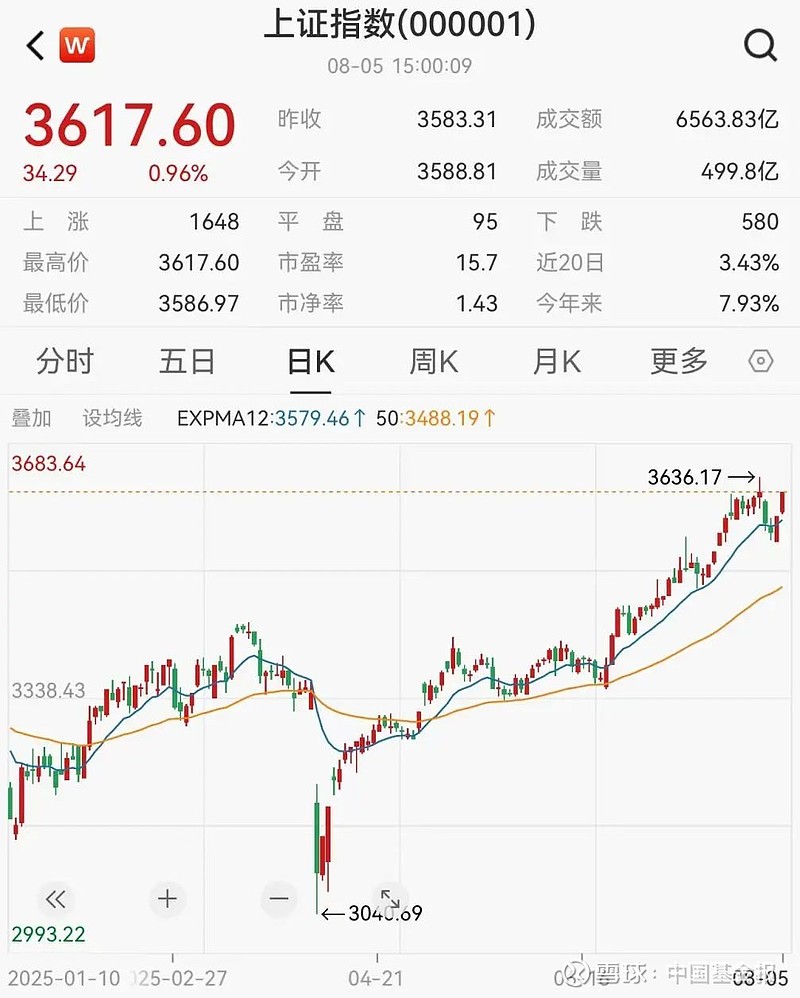The image size is (800, 998).
Task: Open the 更多 chart type dropdown
Action: point(679,362)
